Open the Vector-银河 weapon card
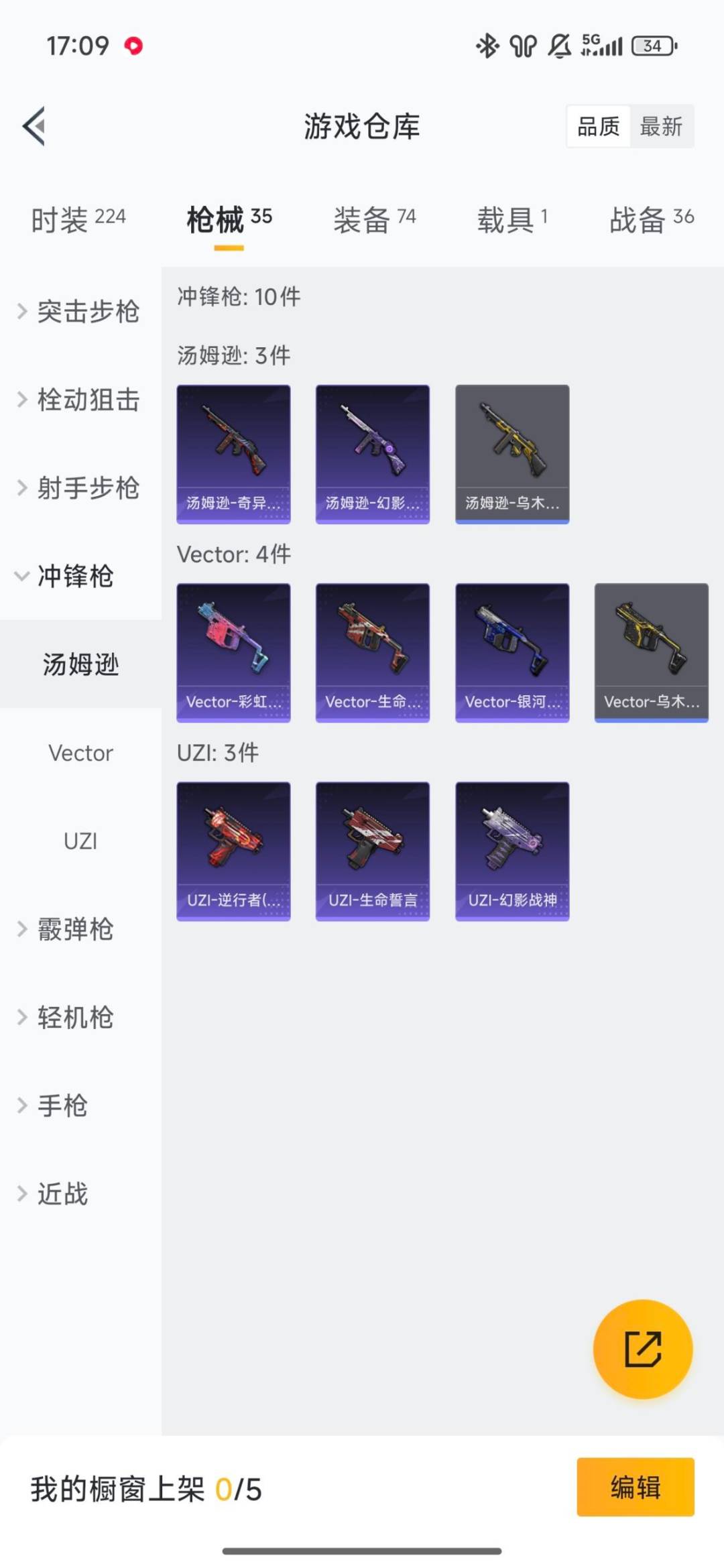The width and height of the screenshot is (724, 1568). [511, 652]
